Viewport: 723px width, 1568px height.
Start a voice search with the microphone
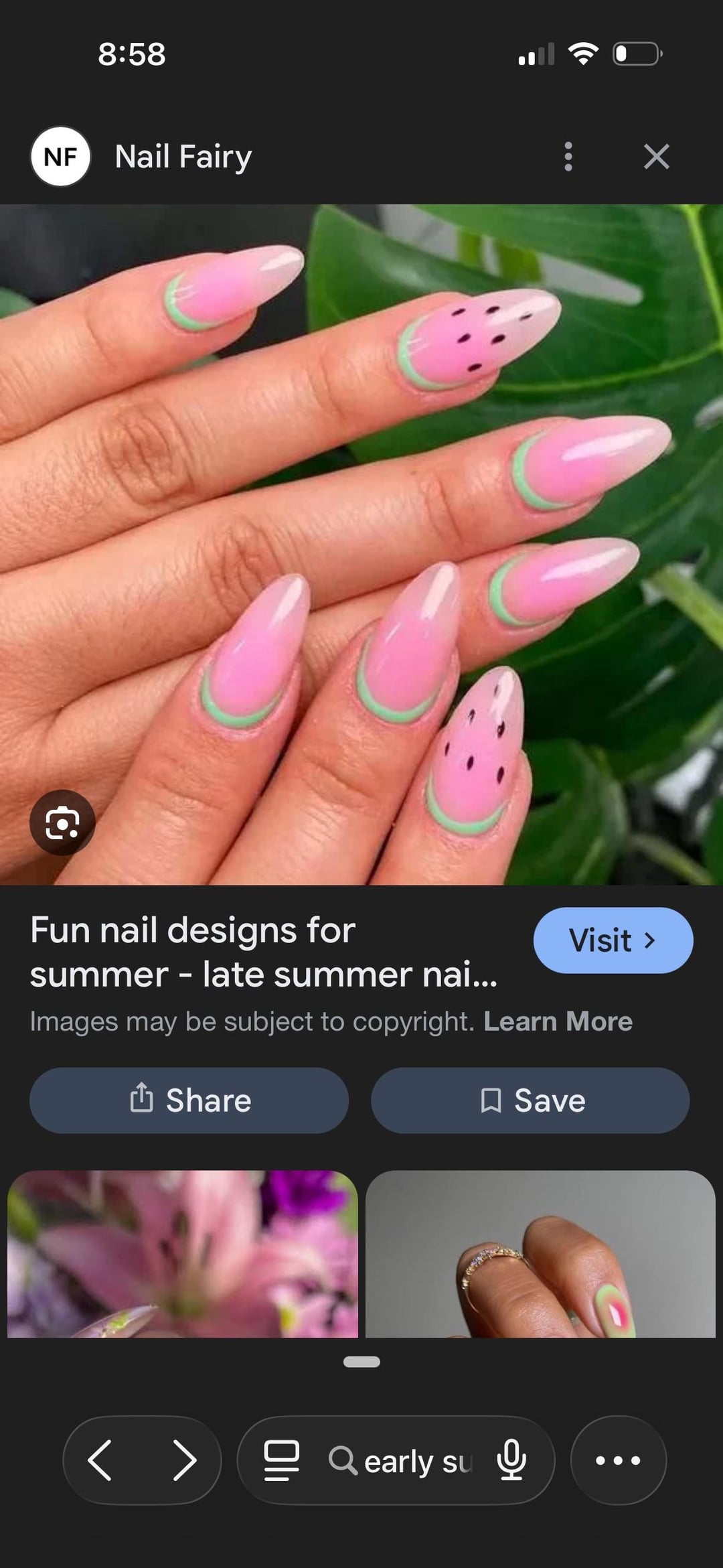tap(512, 1460)
